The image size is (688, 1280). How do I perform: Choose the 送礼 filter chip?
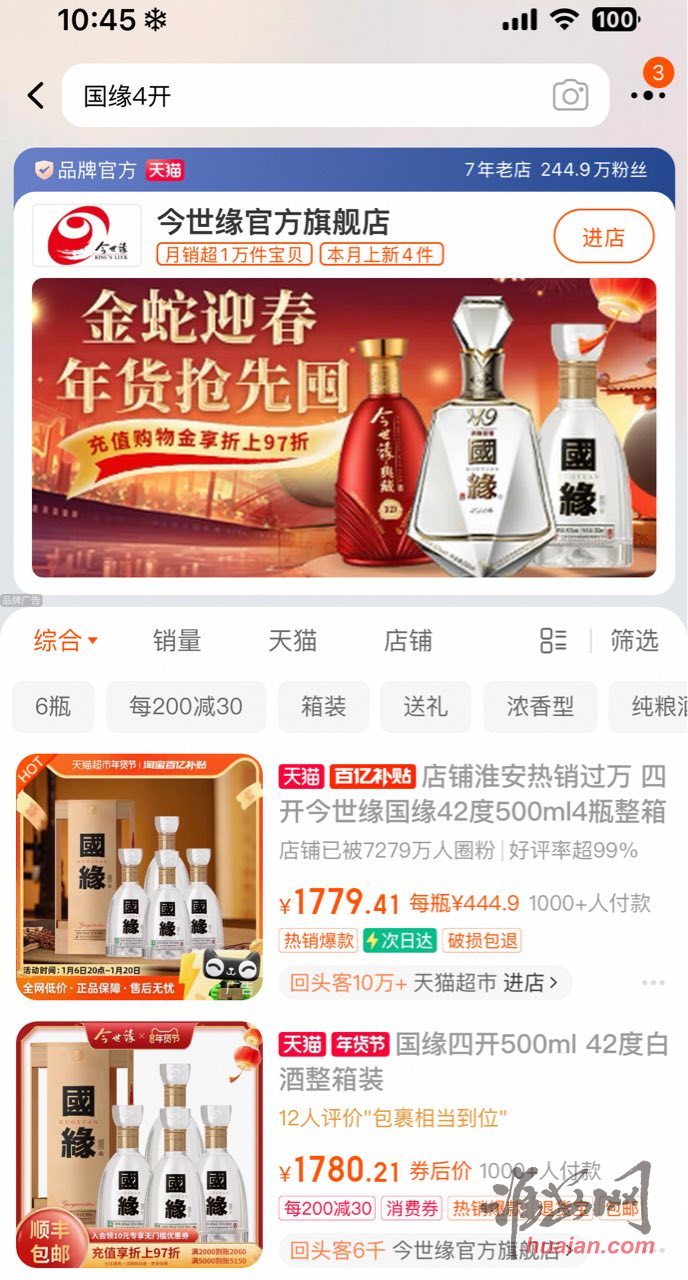(x=426, y=707)
